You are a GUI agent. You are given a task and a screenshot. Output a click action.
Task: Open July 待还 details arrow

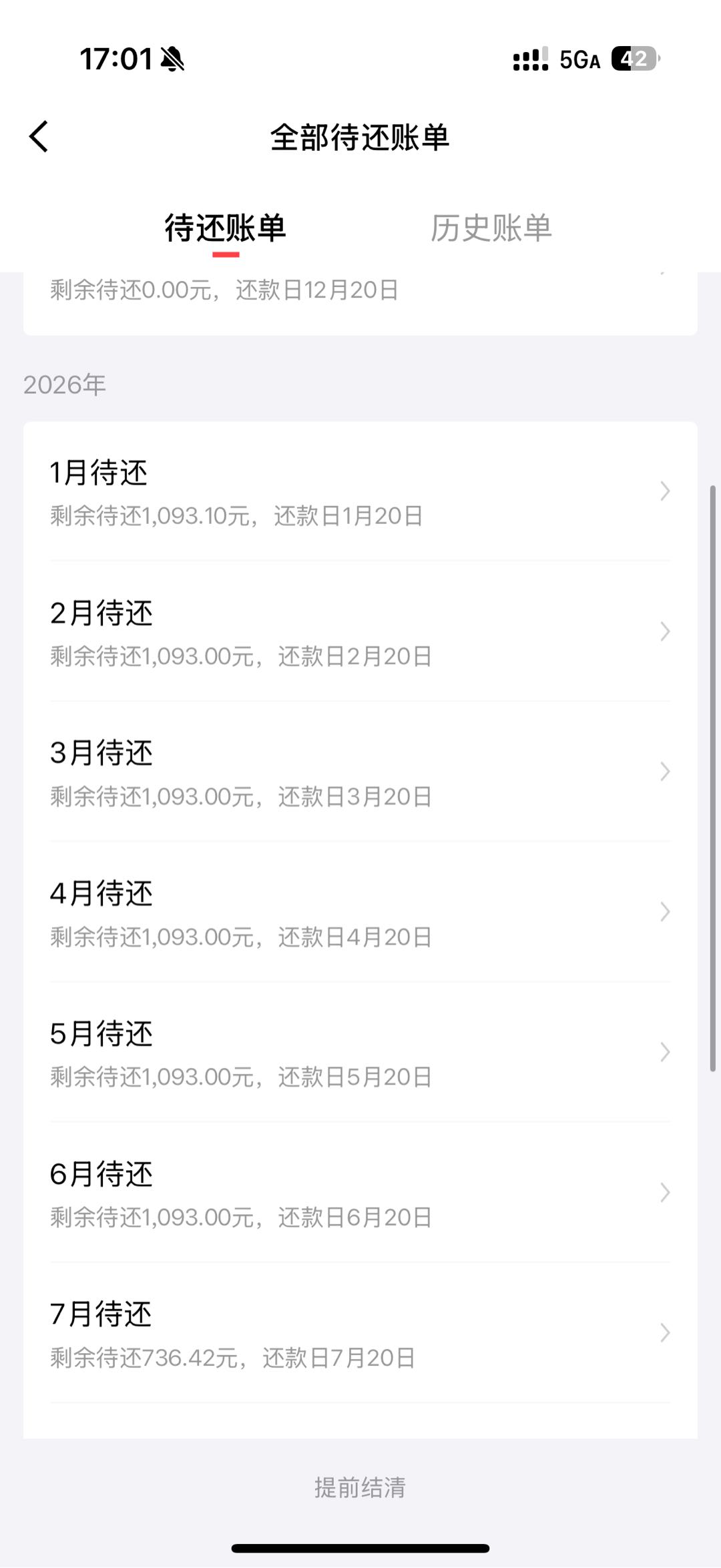click(x=664, y=1334)
